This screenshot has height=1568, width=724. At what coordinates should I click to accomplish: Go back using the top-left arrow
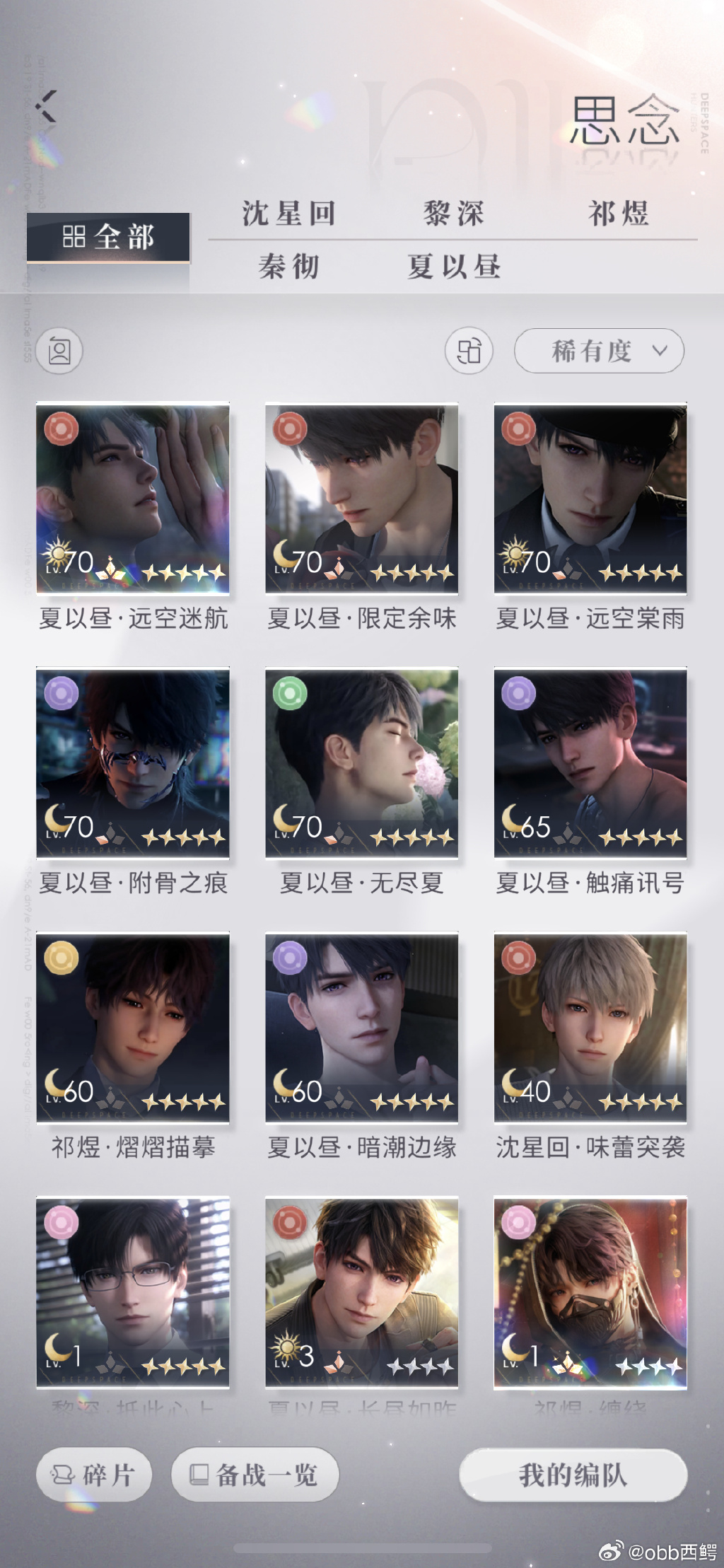47,107
